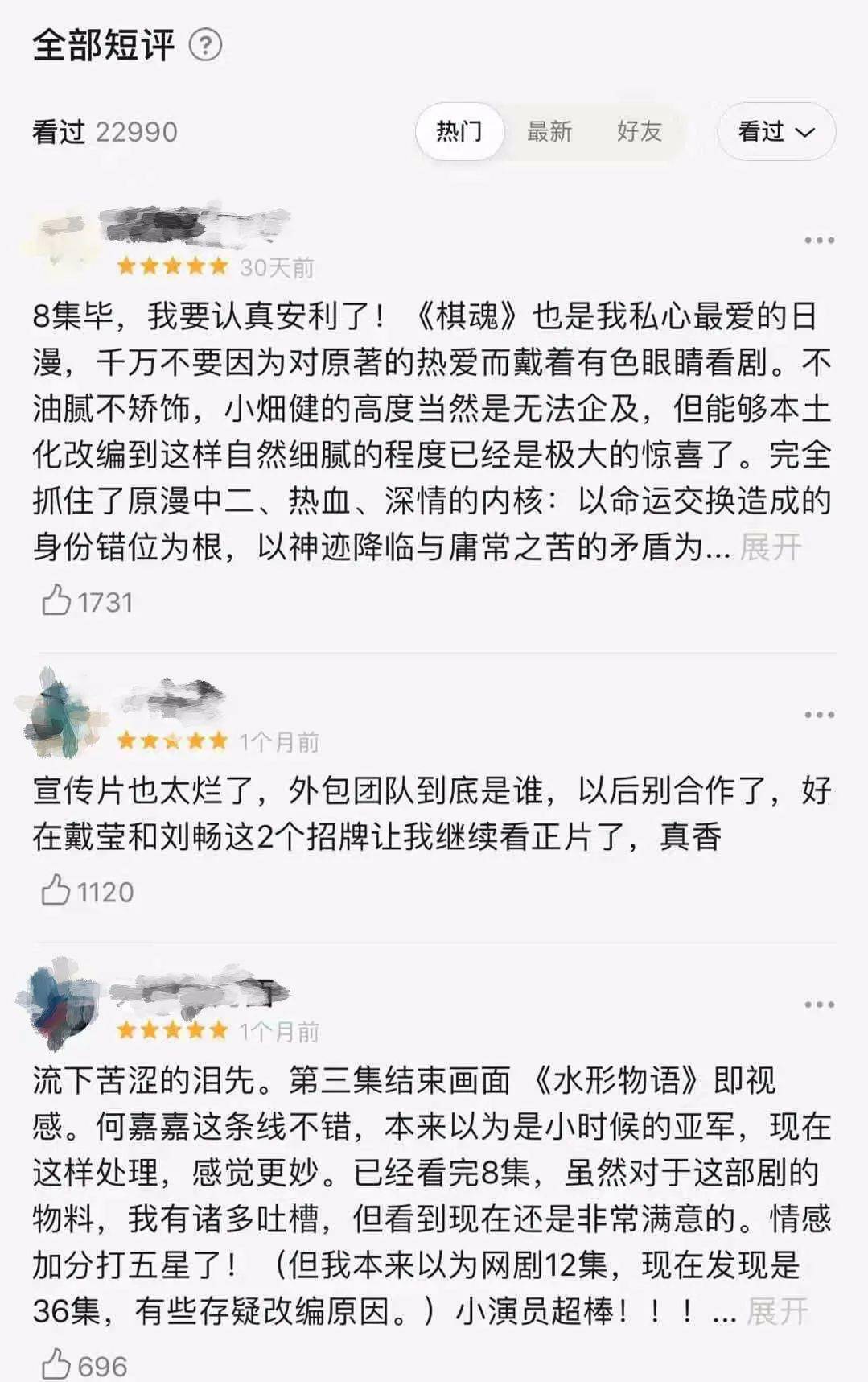Viewport: 868px width, 1382px height.
Task: Like the review with 696 likes
Action: 56,1365
